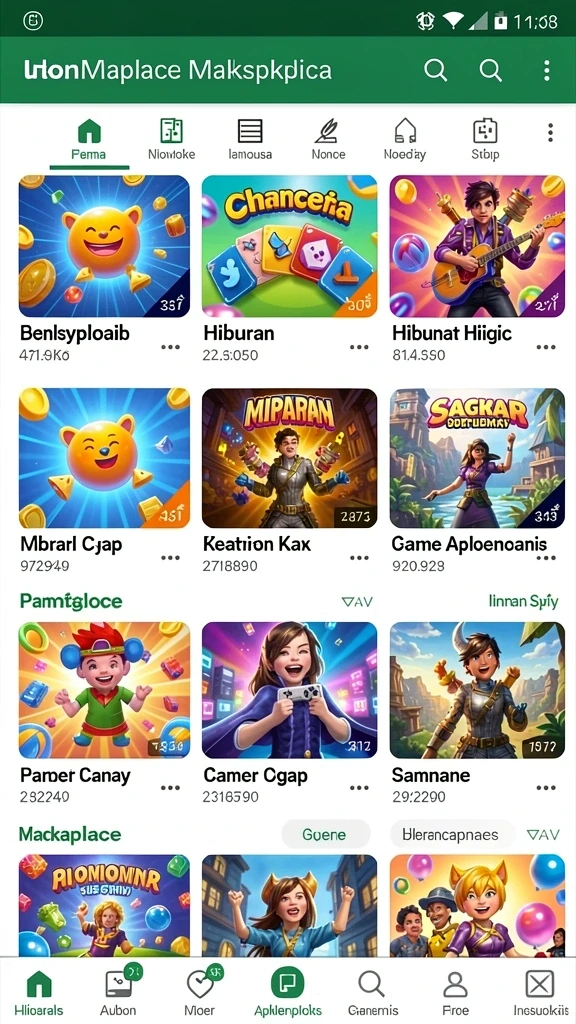576x1024 pixels.
Task: Switch to the Niomoke top tab
Action: (171, 140)
